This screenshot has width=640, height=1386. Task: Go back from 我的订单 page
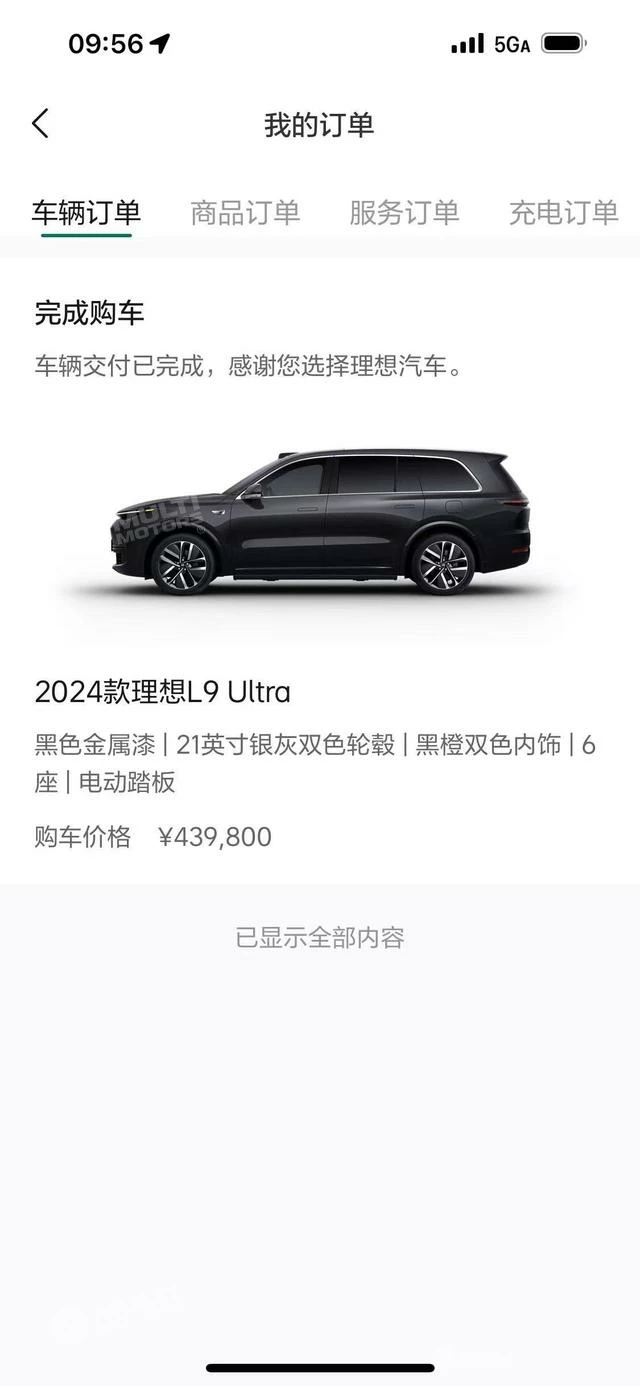40,124
